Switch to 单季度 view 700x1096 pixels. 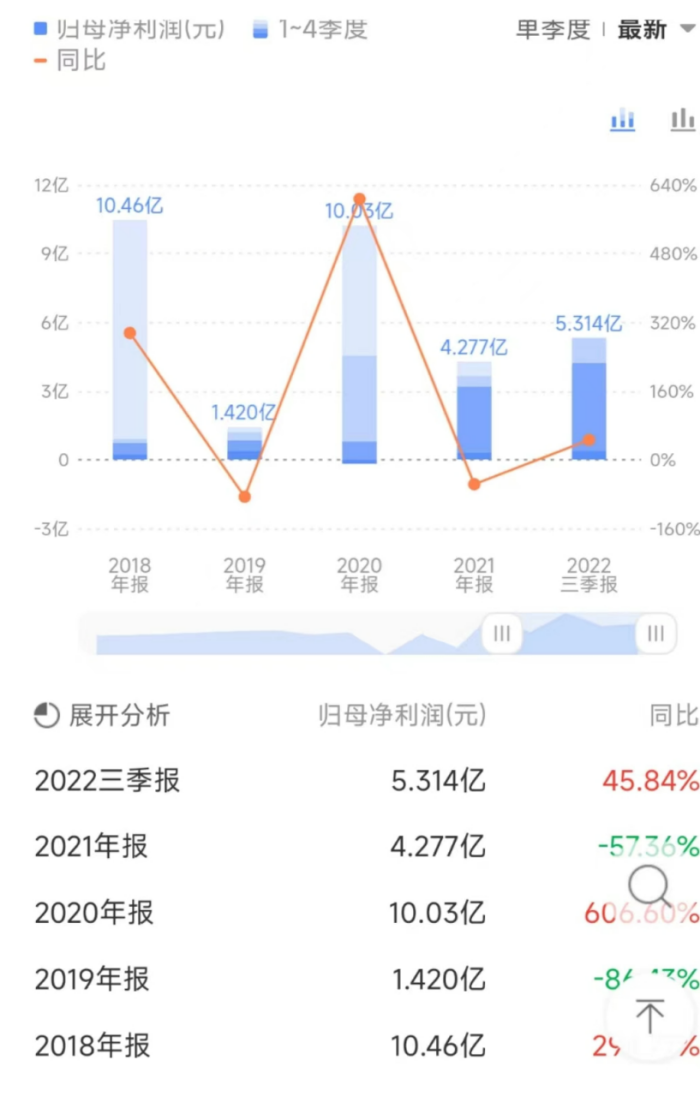tap(552, 29)
